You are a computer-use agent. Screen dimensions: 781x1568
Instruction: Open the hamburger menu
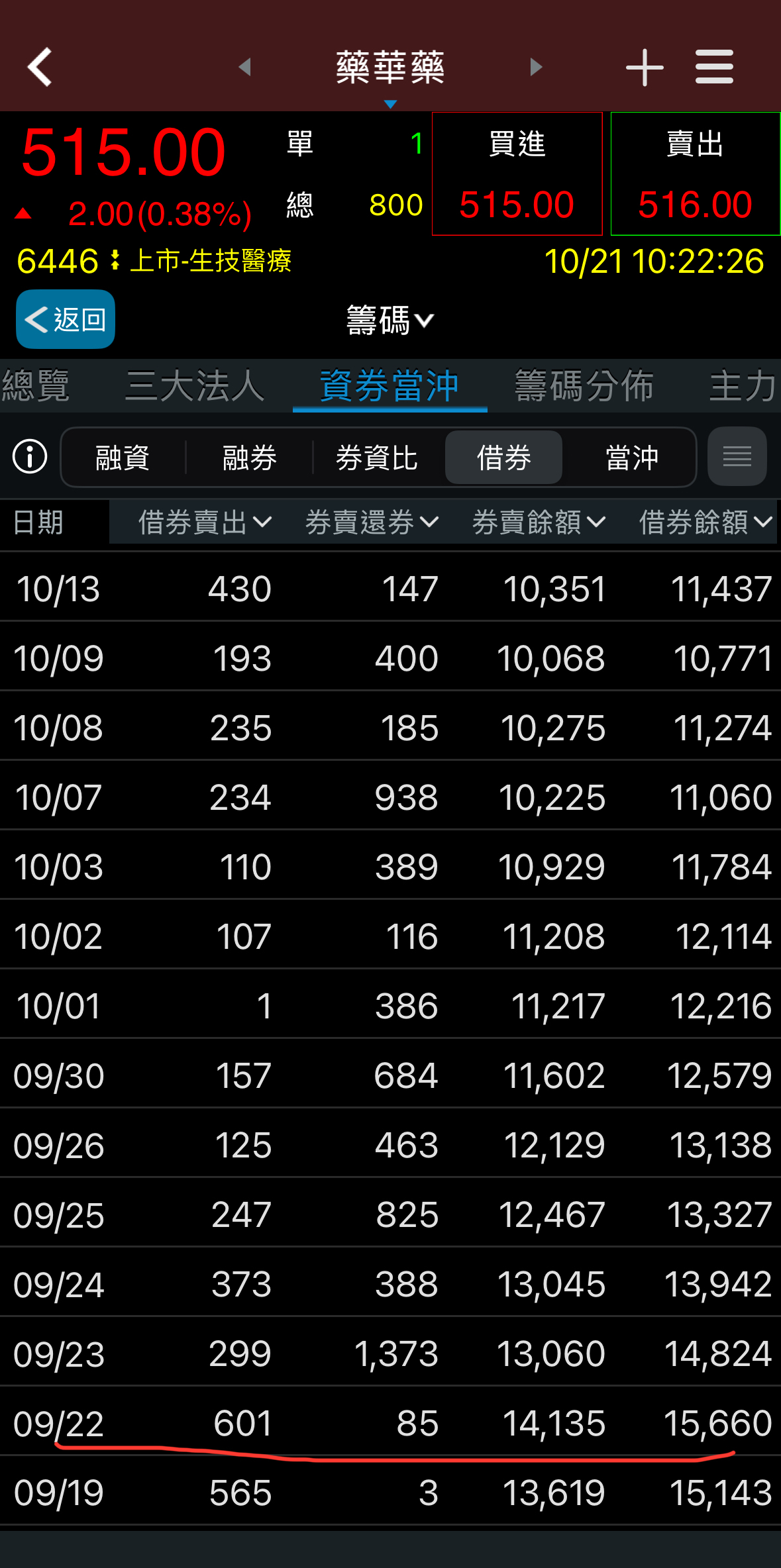714,67
